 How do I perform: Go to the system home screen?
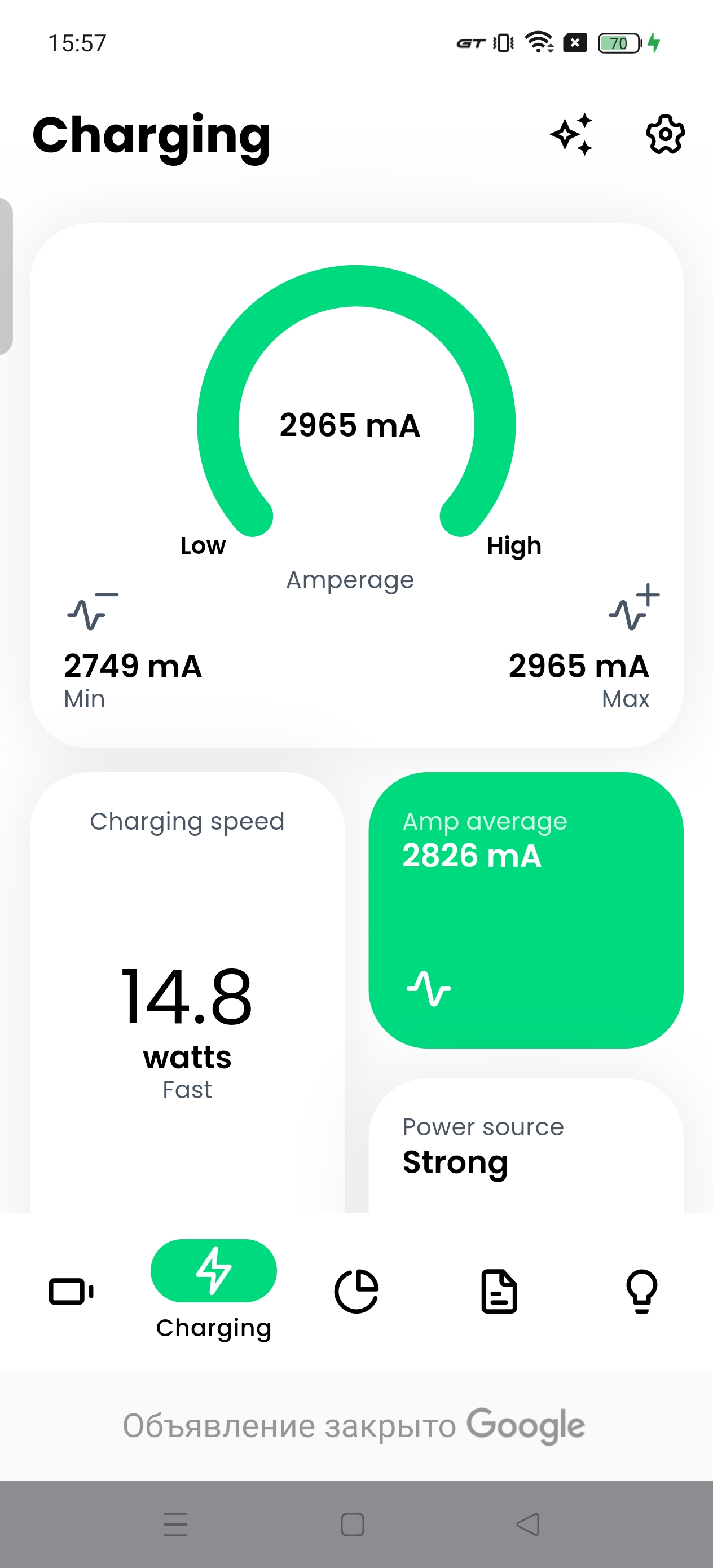point(353,1524)
